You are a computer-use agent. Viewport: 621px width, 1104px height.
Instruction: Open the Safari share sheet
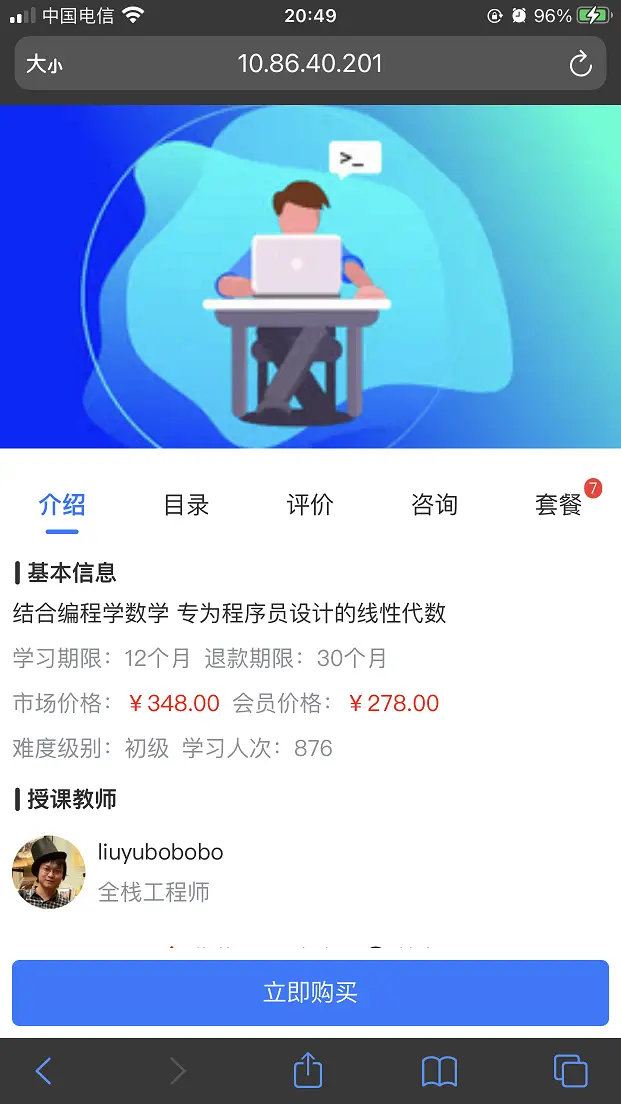(x=308, y=1070)
